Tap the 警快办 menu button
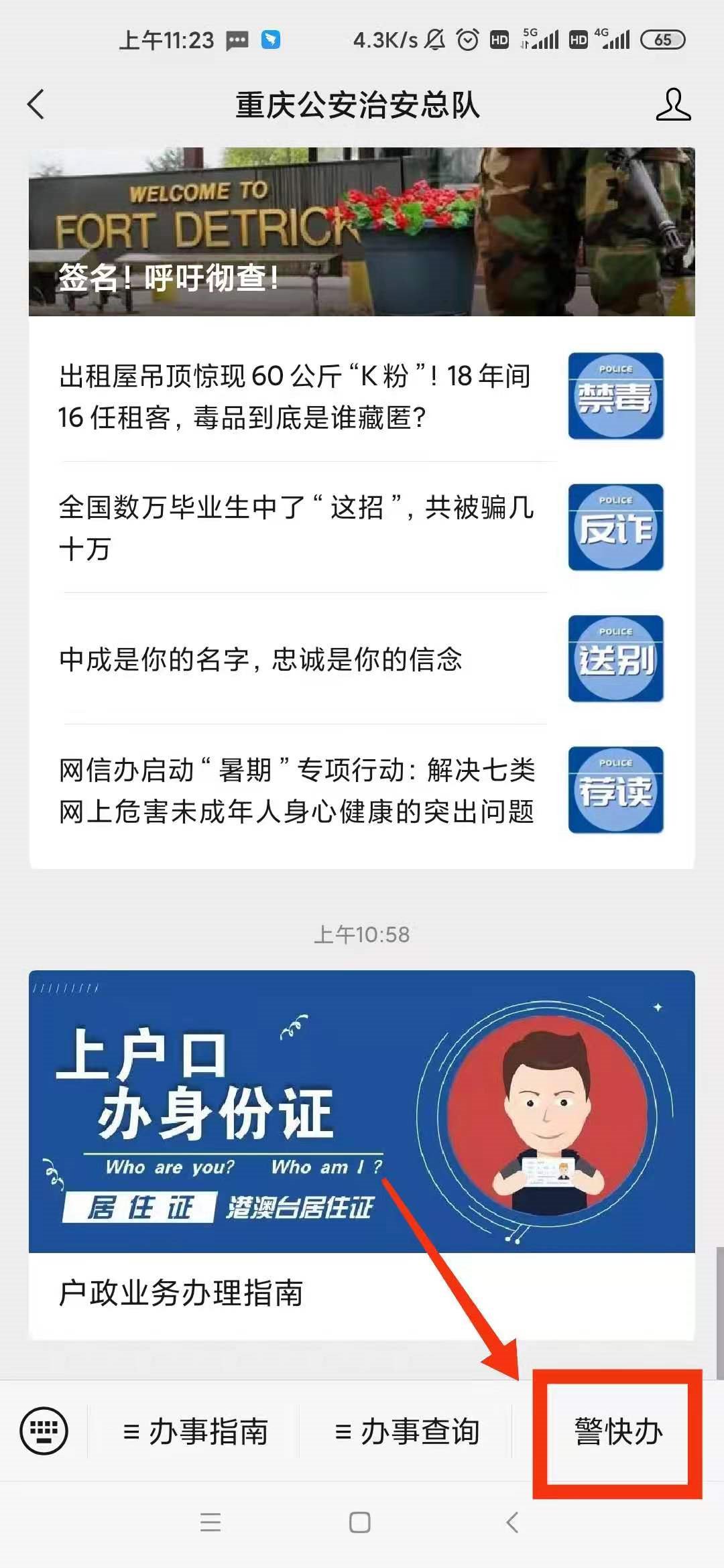The image size is (724, 1568). pyautogui.click(x=617, y=1431)
